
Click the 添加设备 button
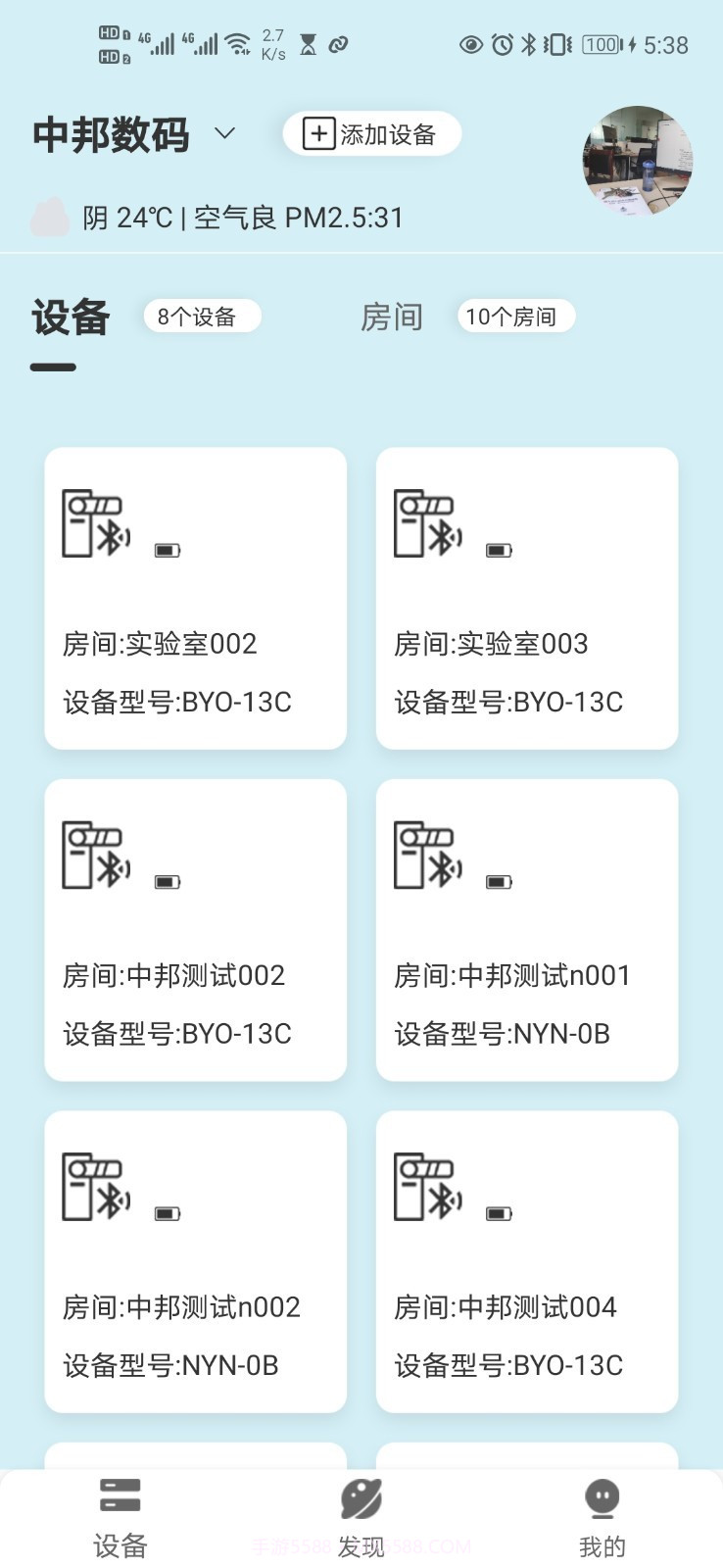[x=371, y=133]
